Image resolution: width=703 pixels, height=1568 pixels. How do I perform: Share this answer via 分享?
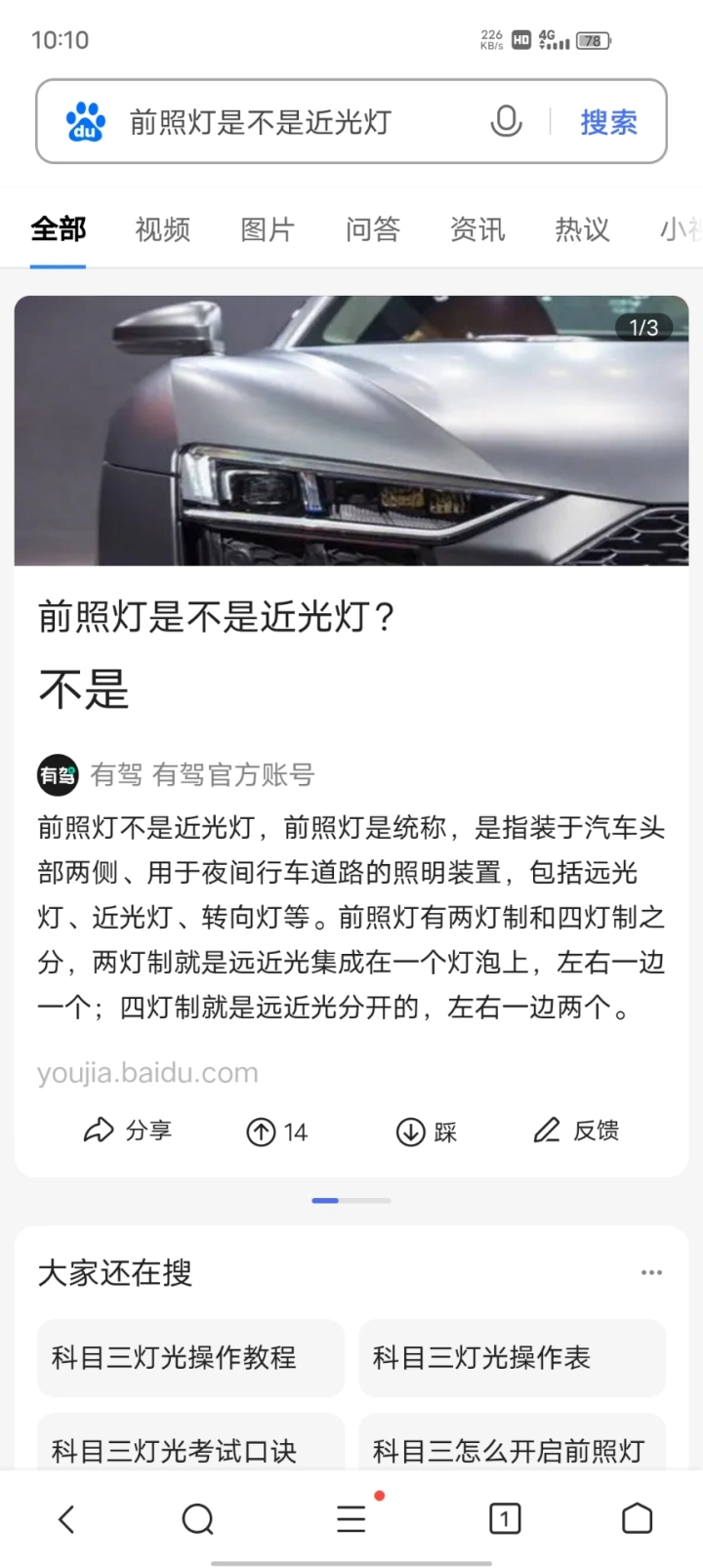point(128,1131)
